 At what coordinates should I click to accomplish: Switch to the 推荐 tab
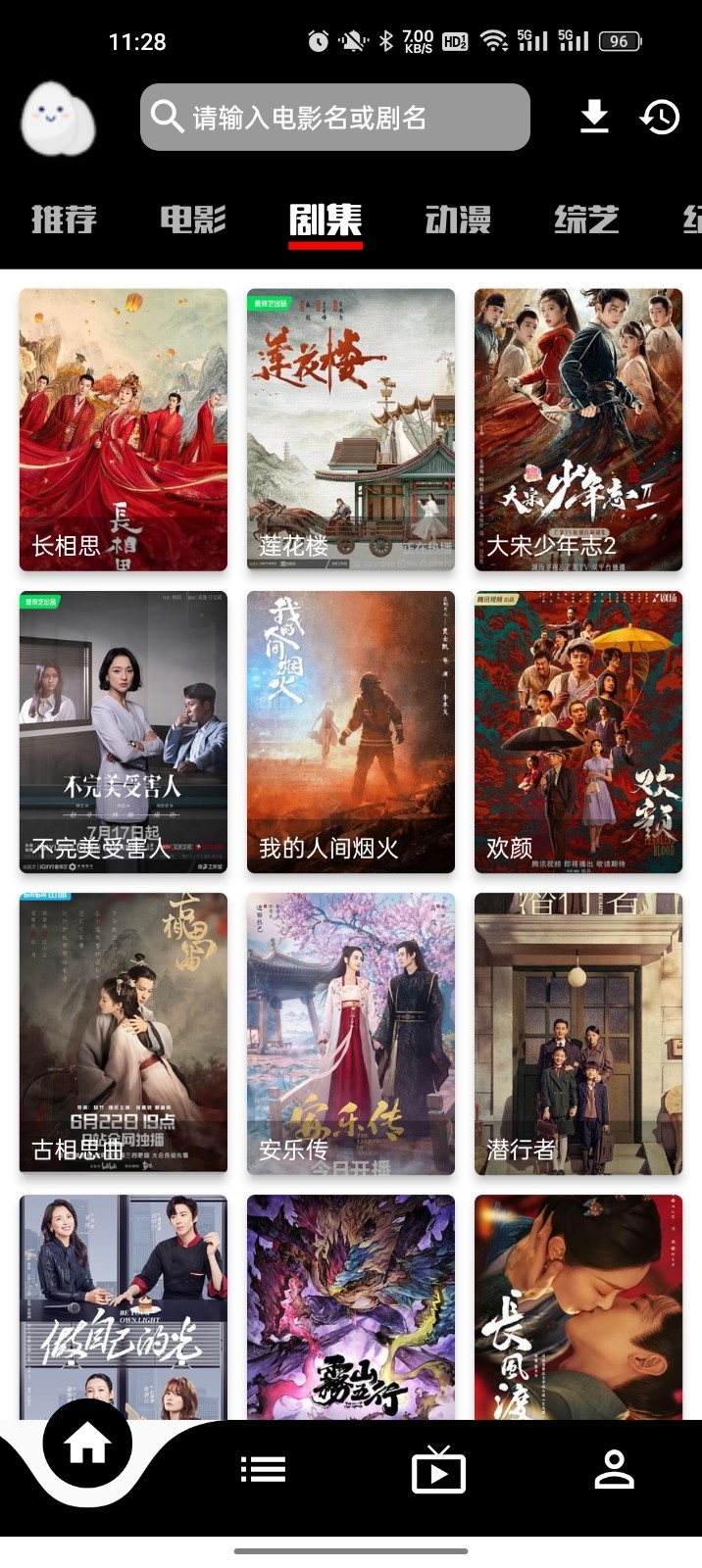pyautogui.click(x=64, y=220)
